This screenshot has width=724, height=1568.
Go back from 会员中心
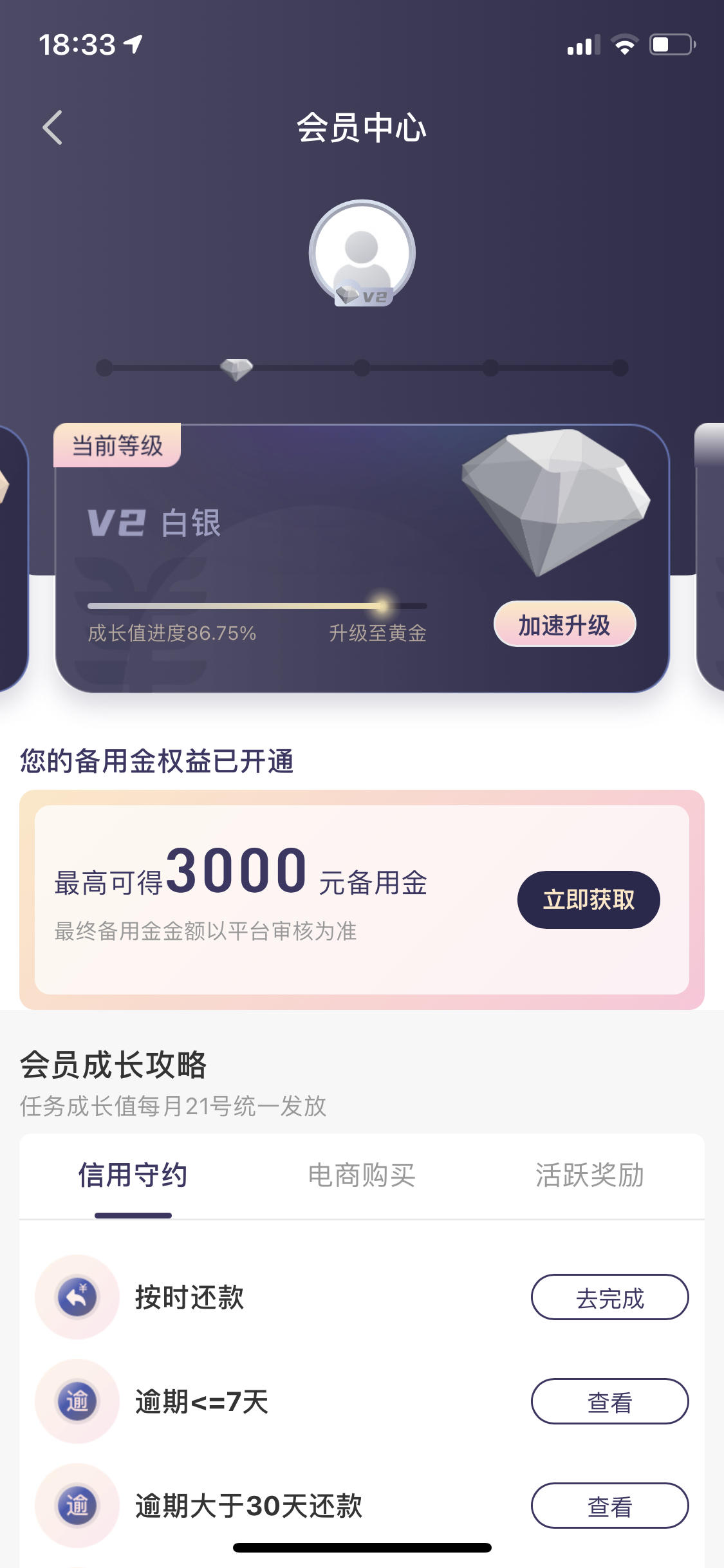coord(53,127)
